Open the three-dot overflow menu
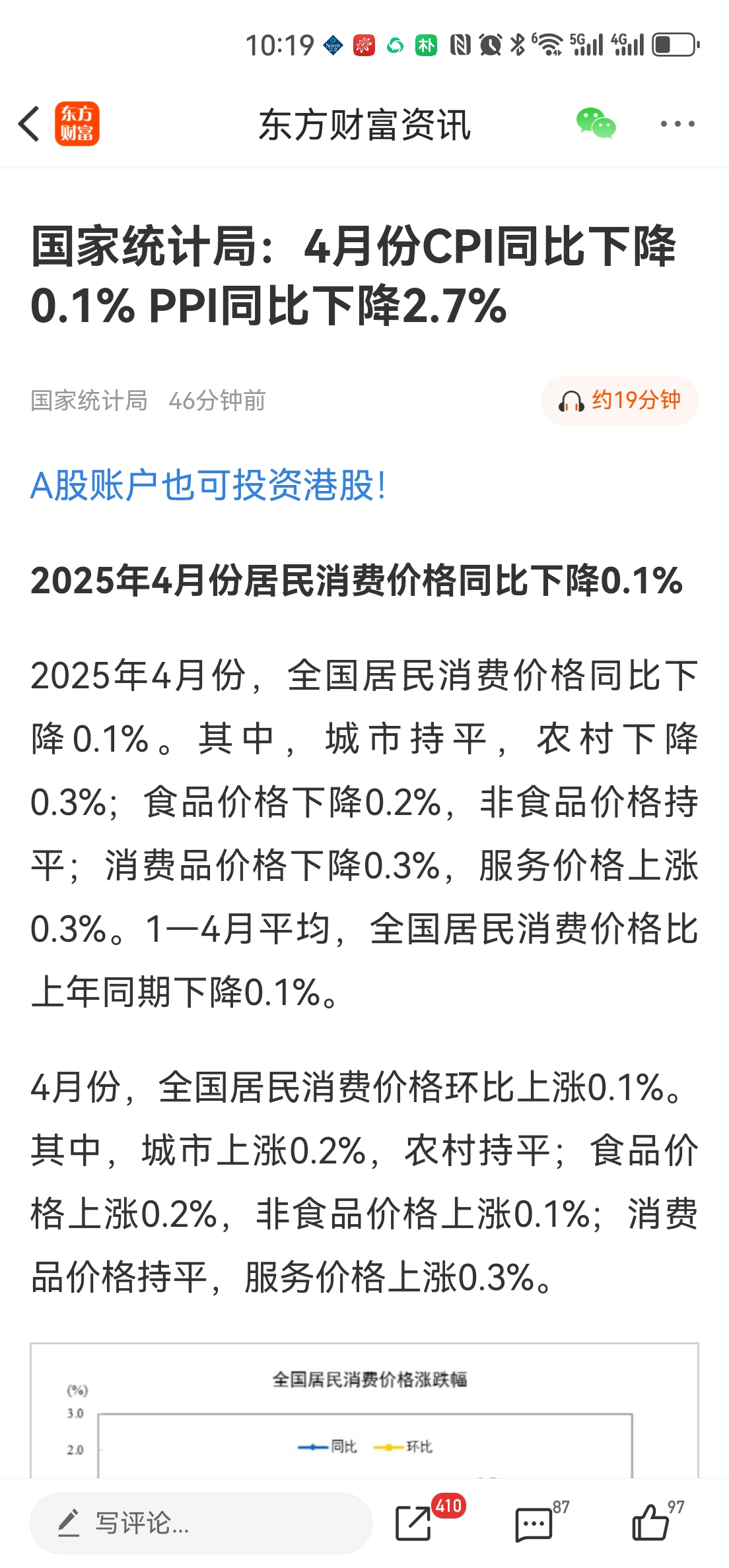Screen dimensions: 729x1568 677,123
